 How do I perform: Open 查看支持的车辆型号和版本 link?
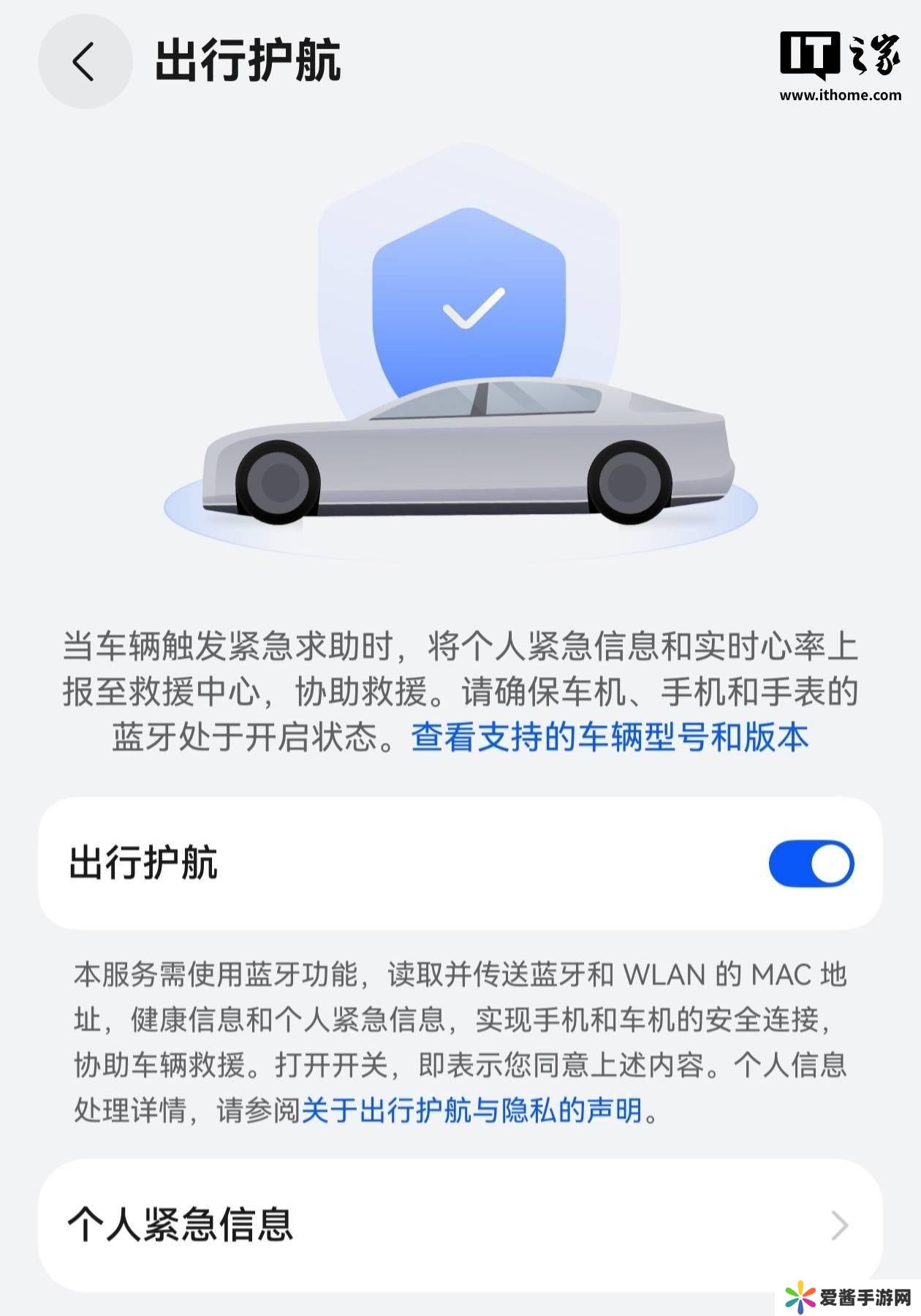coord(610,737)
